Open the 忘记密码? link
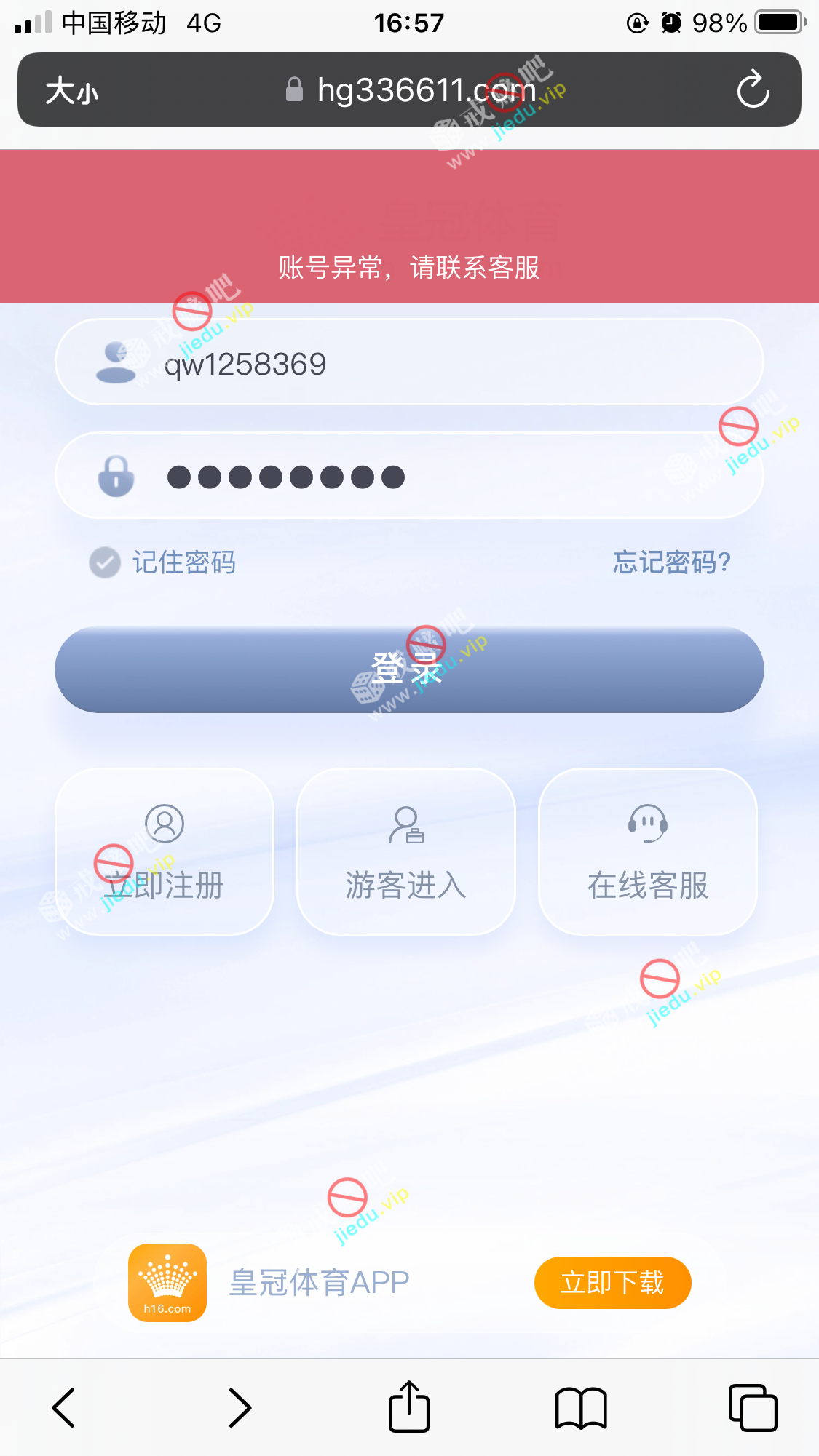Image resolution: width=819 pixels, height=1456 pixels. (x=671, y=562)
